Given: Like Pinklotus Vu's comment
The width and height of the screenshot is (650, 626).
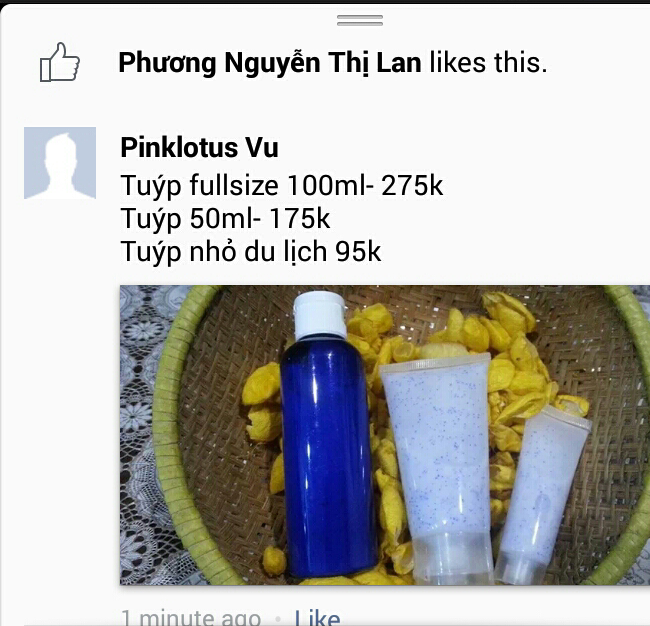Looking at the screenshot, I should 317,617.
